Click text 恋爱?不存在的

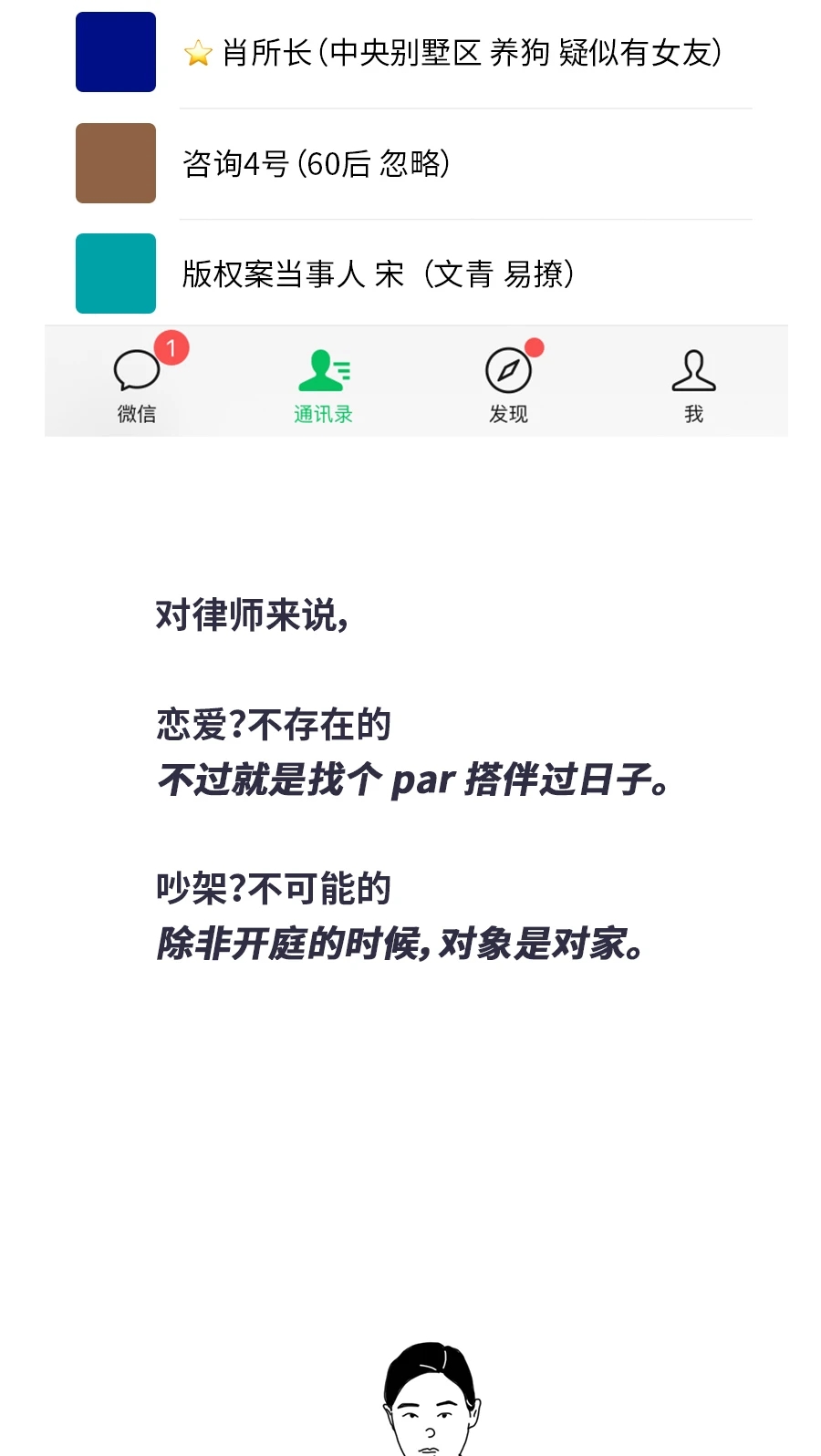274,725
